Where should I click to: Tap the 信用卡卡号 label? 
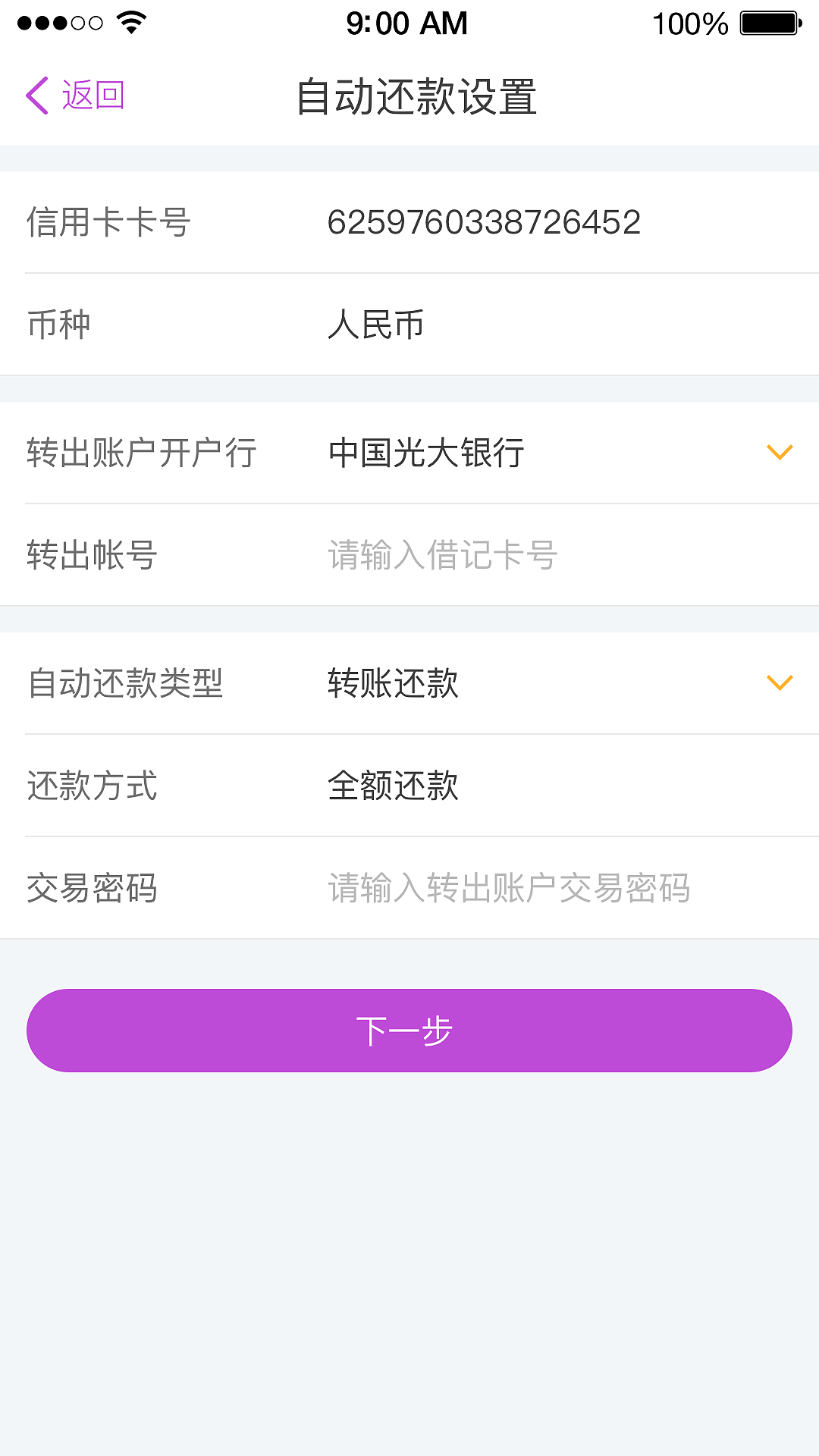[x=109, y=221]
